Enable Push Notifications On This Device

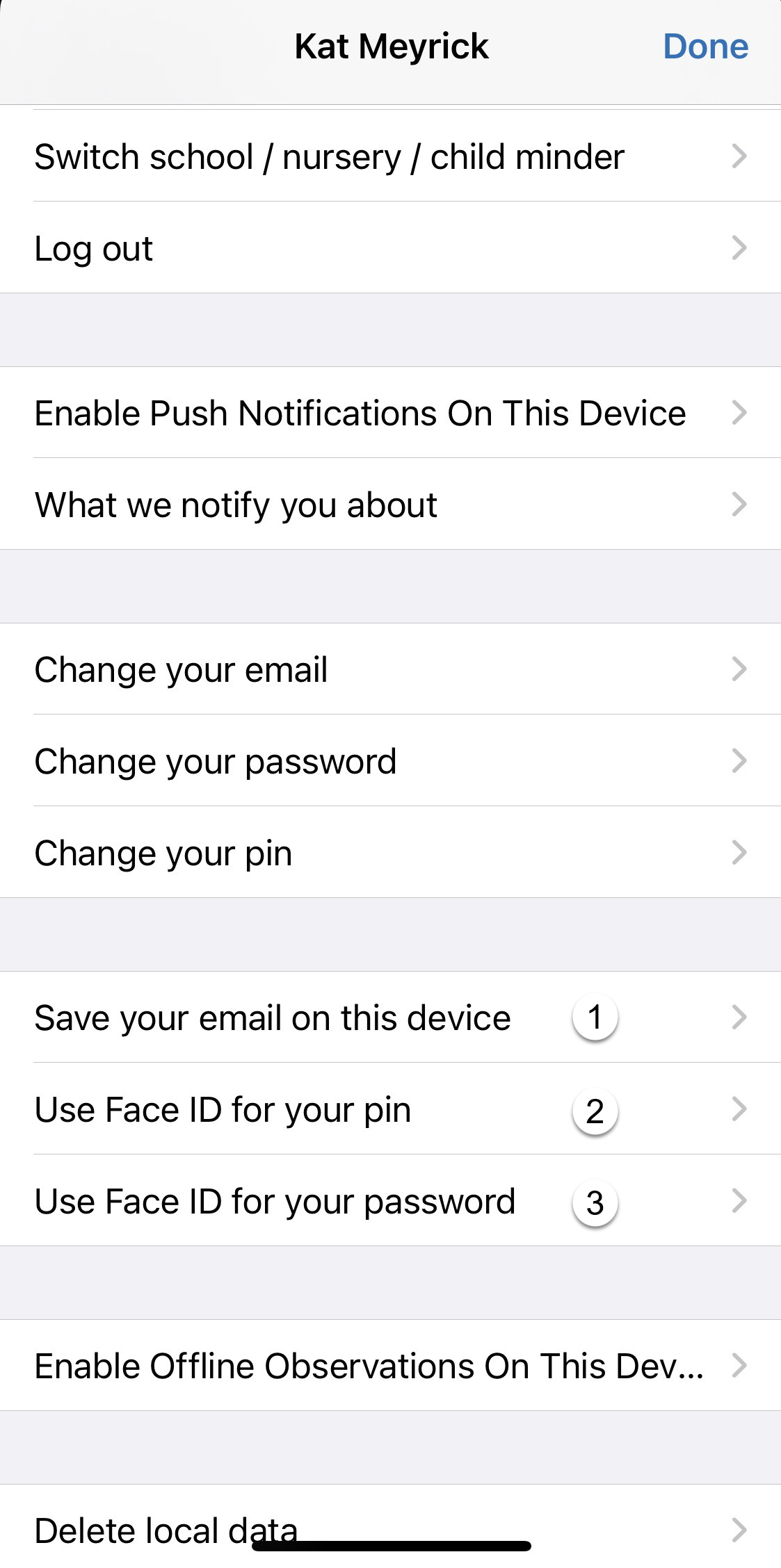pyautogui.click(x=390, y=413)
